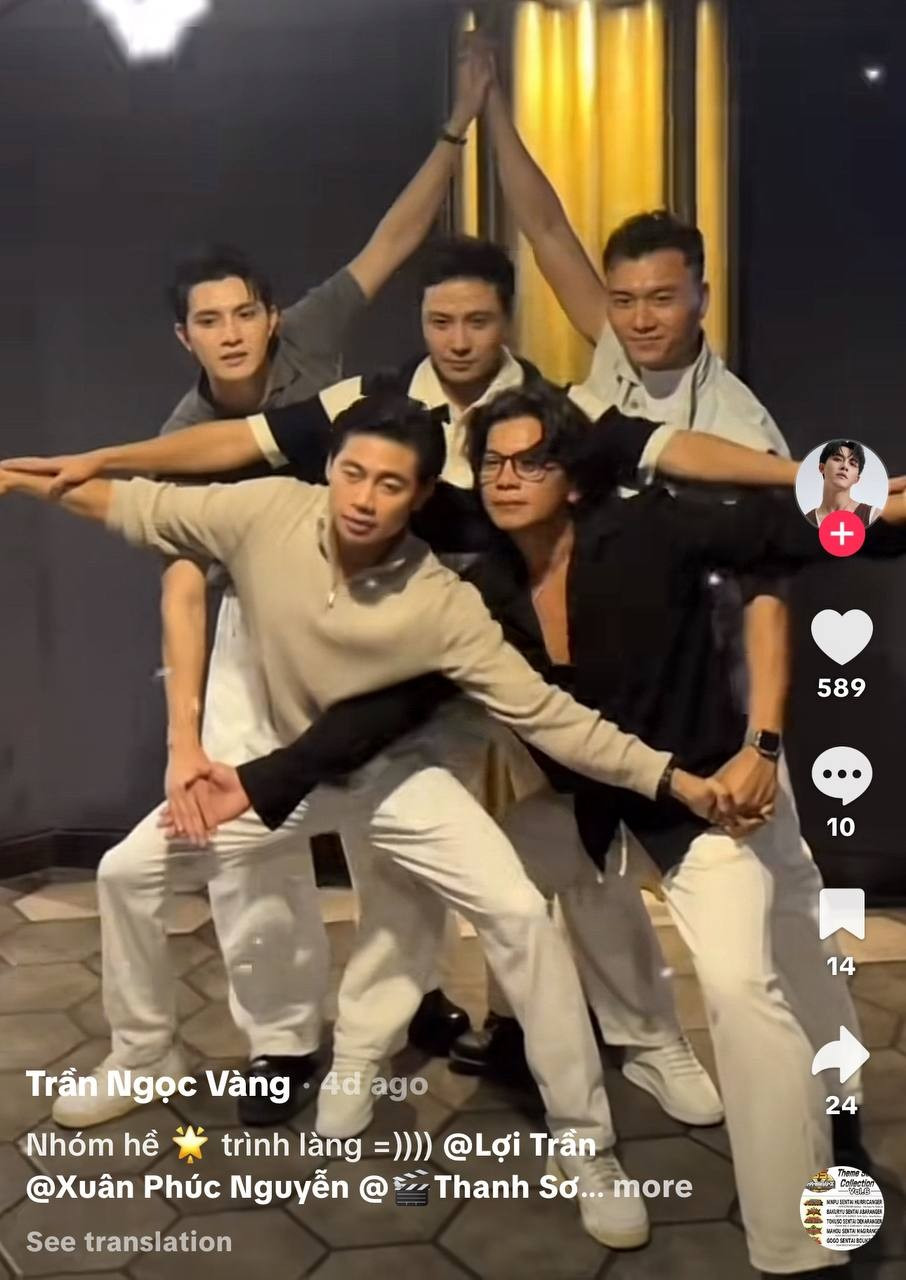This screenshot has width=906, height=1280.
Task: Open the creator's profile picture
Action: click(841, 482)
